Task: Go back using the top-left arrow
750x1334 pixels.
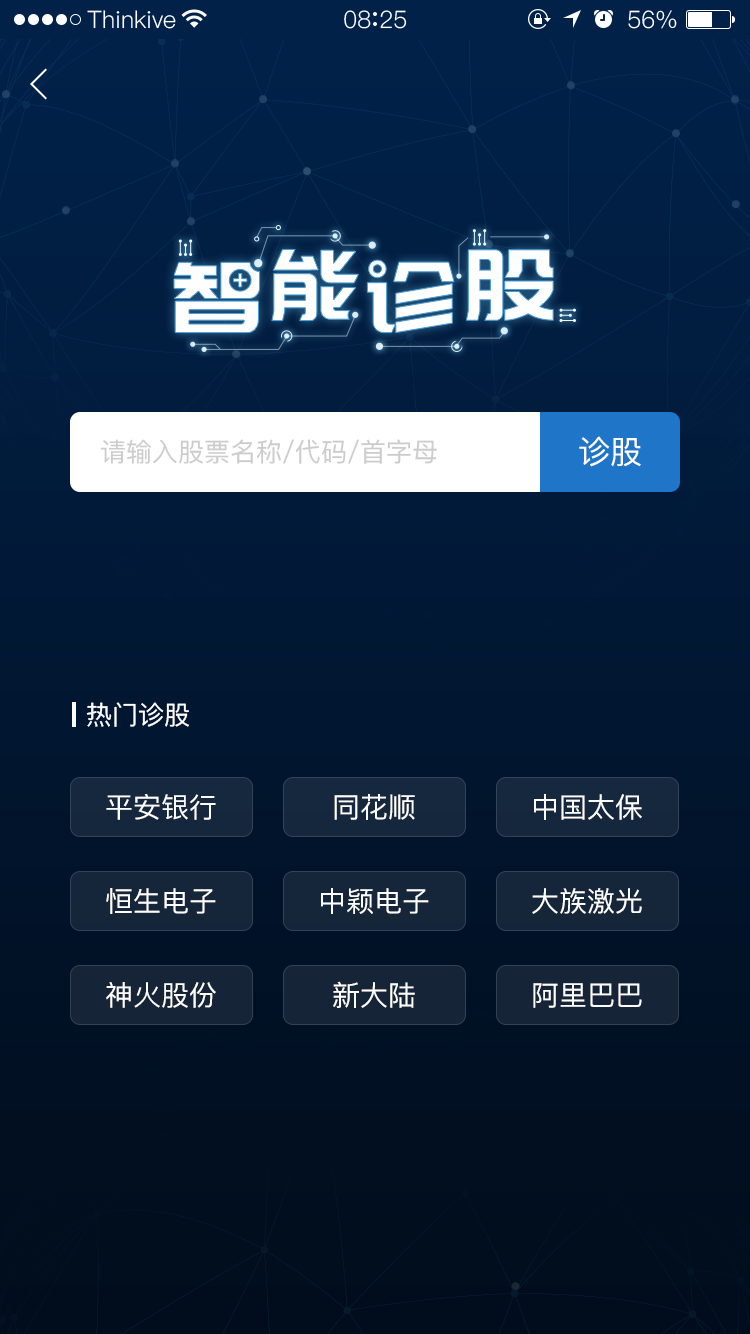Action: point(39,85)
